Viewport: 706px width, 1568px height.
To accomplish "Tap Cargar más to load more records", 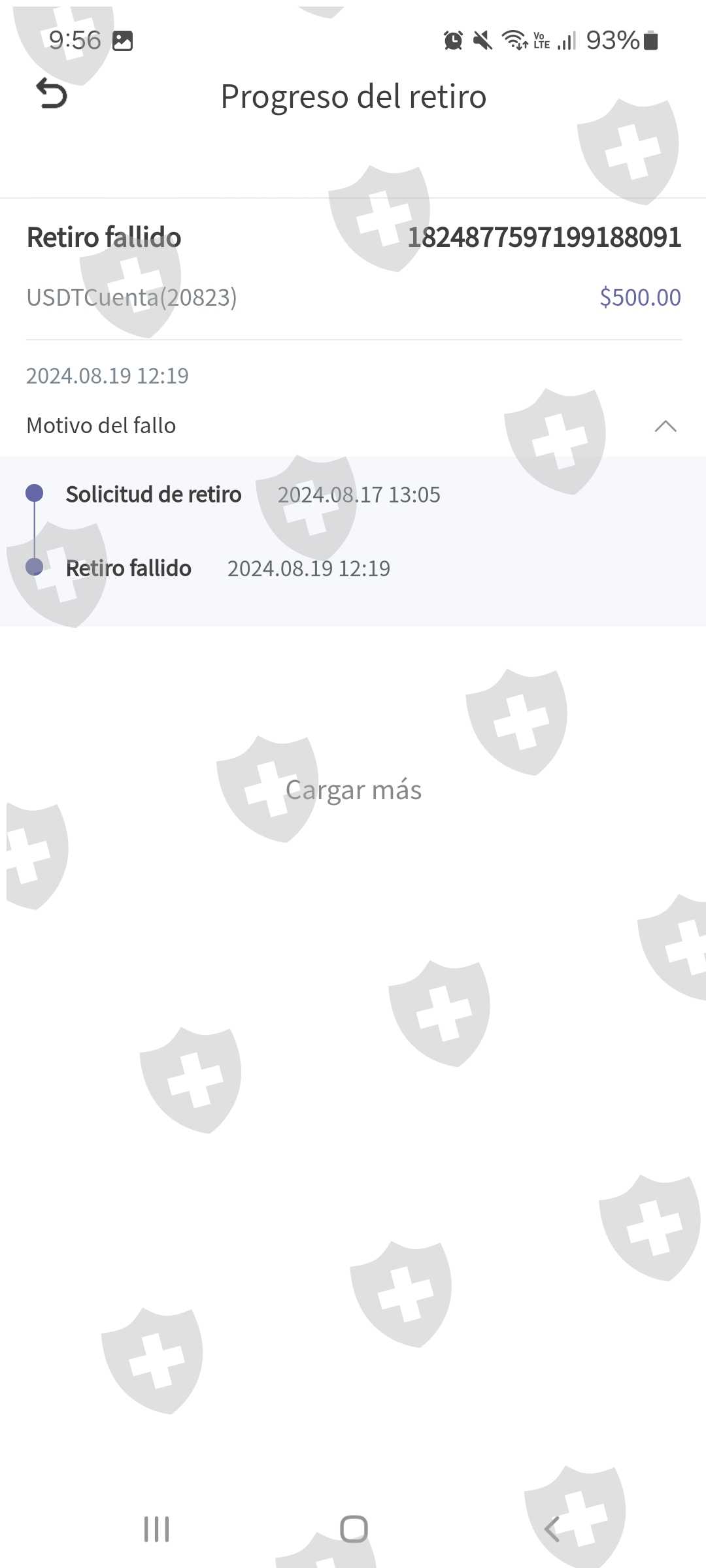I will point(353,790).
